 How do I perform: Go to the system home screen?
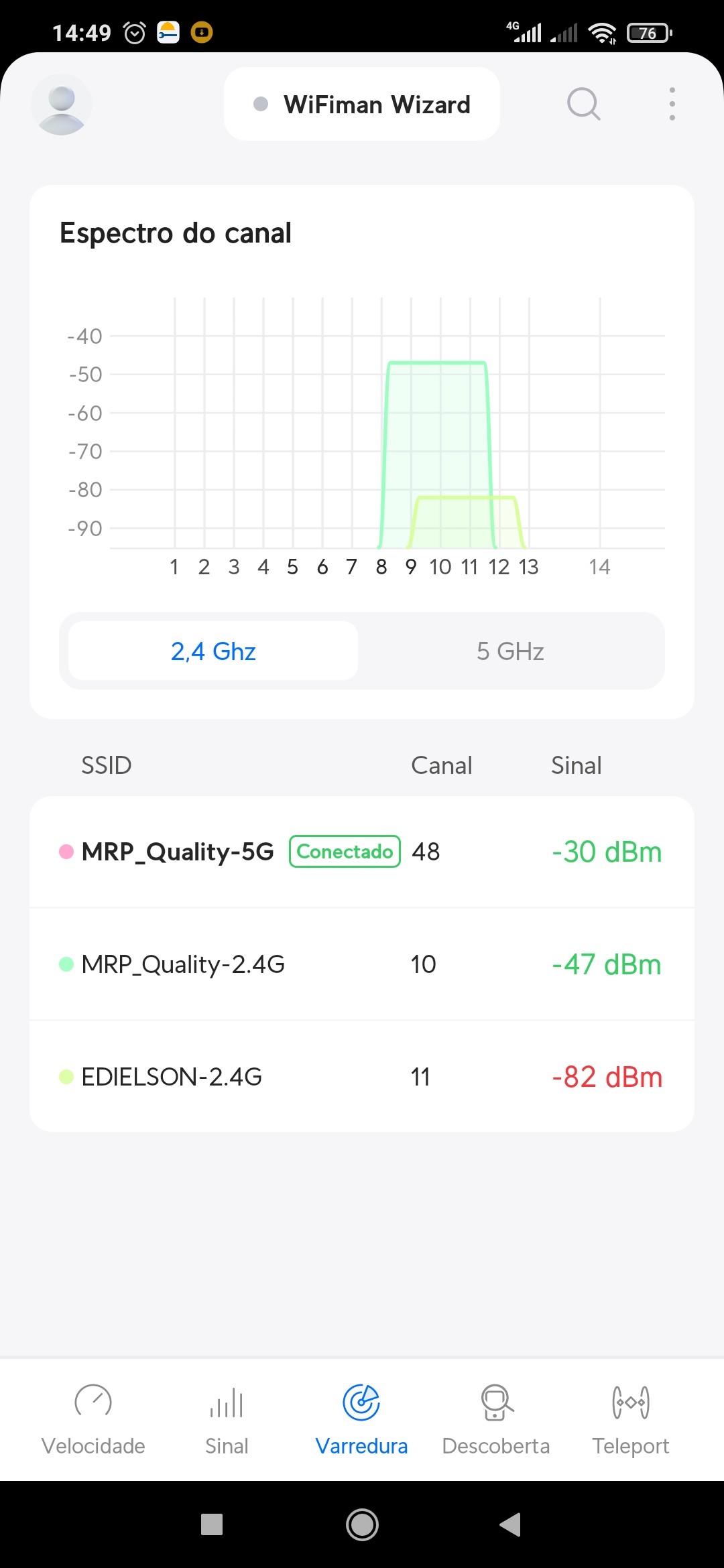point(362,1524)
